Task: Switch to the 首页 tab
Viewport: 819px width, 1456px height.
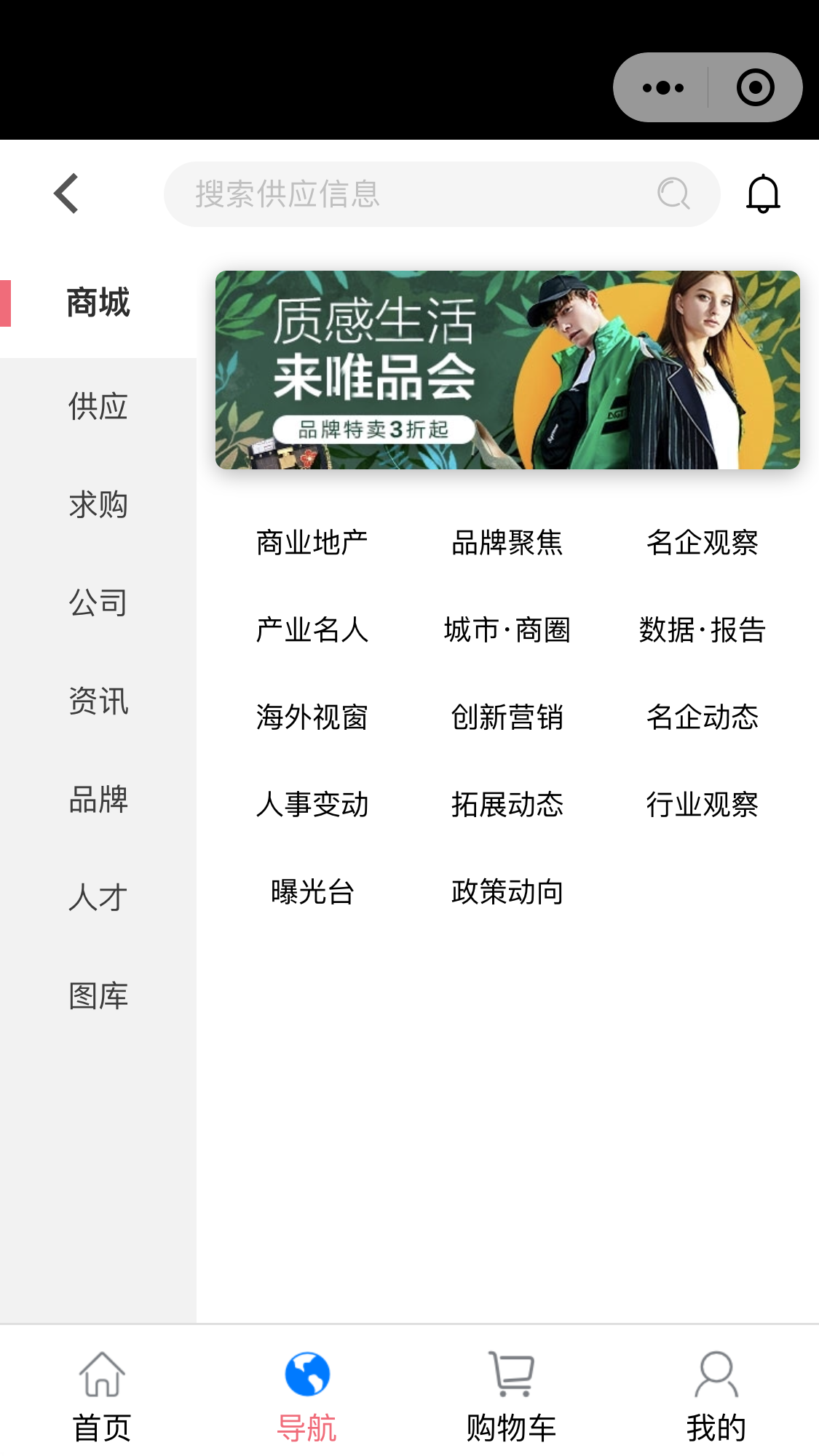Action: (102, 1397)
